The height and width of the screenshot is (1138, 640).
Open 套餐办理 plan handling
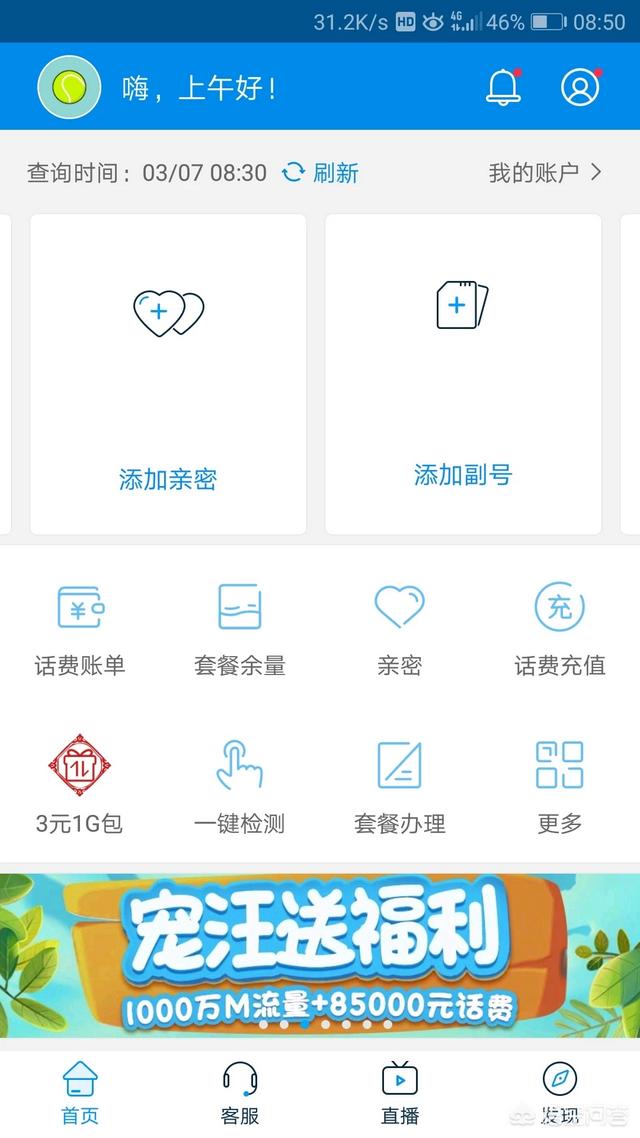(x=399, y=787)
